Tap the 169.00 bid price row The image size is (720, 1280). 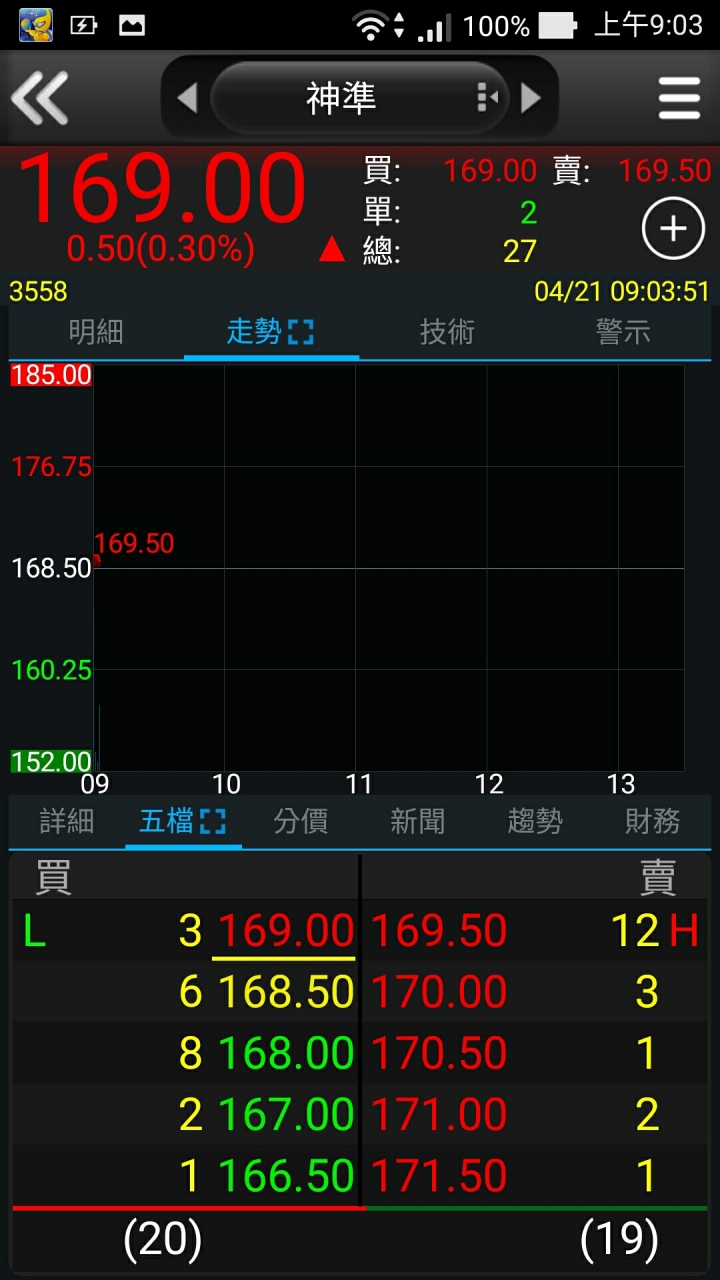click(185, 931)
